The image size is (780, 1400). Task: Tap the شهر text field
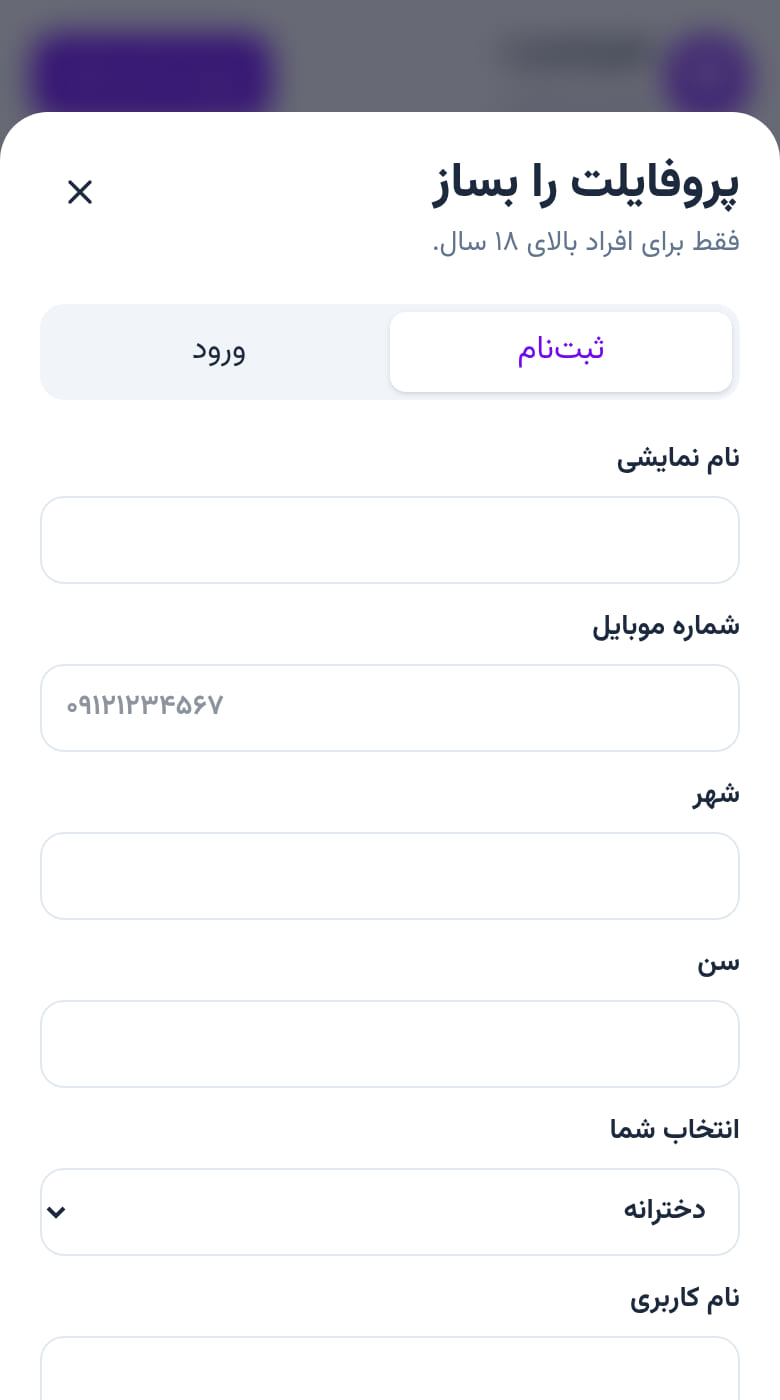[x=390, y=876]
